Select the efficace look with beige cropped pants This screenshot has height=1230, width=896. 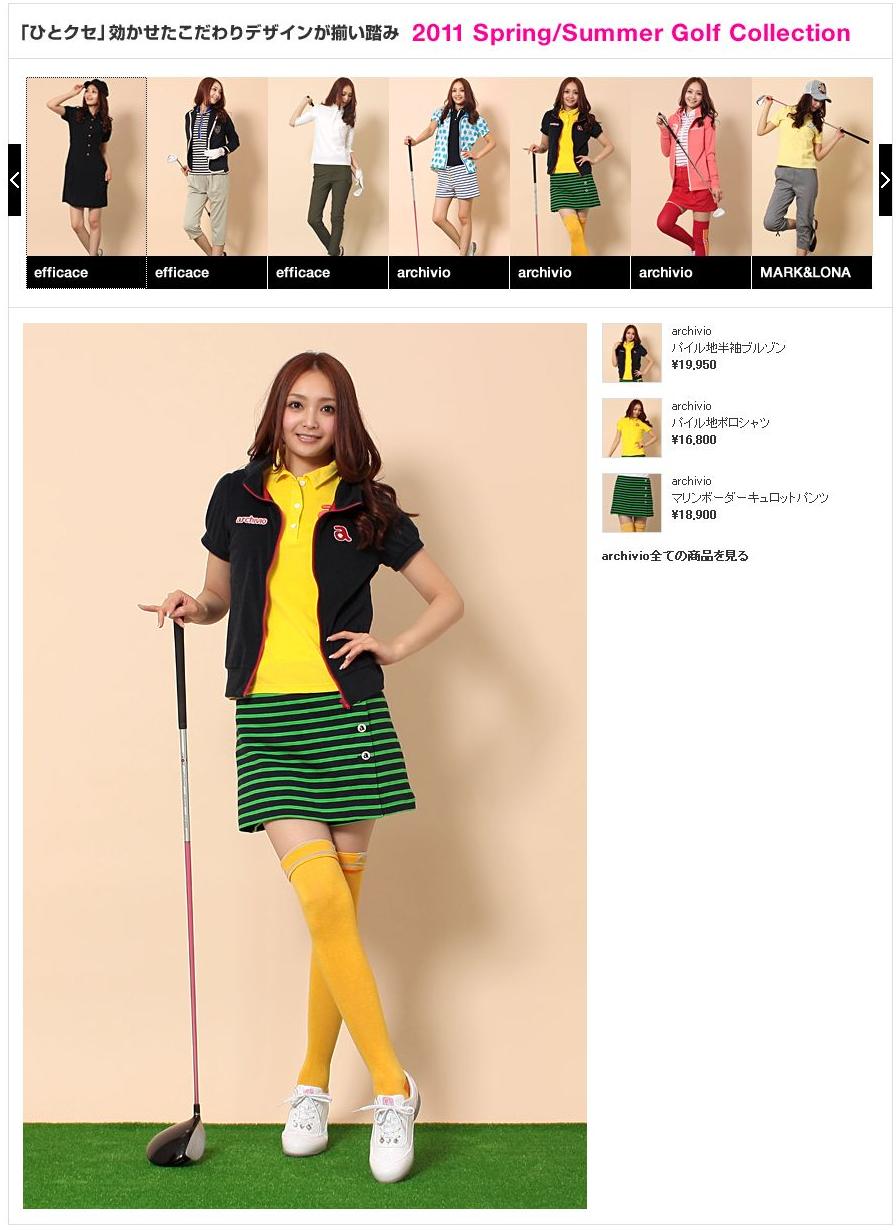click(207, 182)
